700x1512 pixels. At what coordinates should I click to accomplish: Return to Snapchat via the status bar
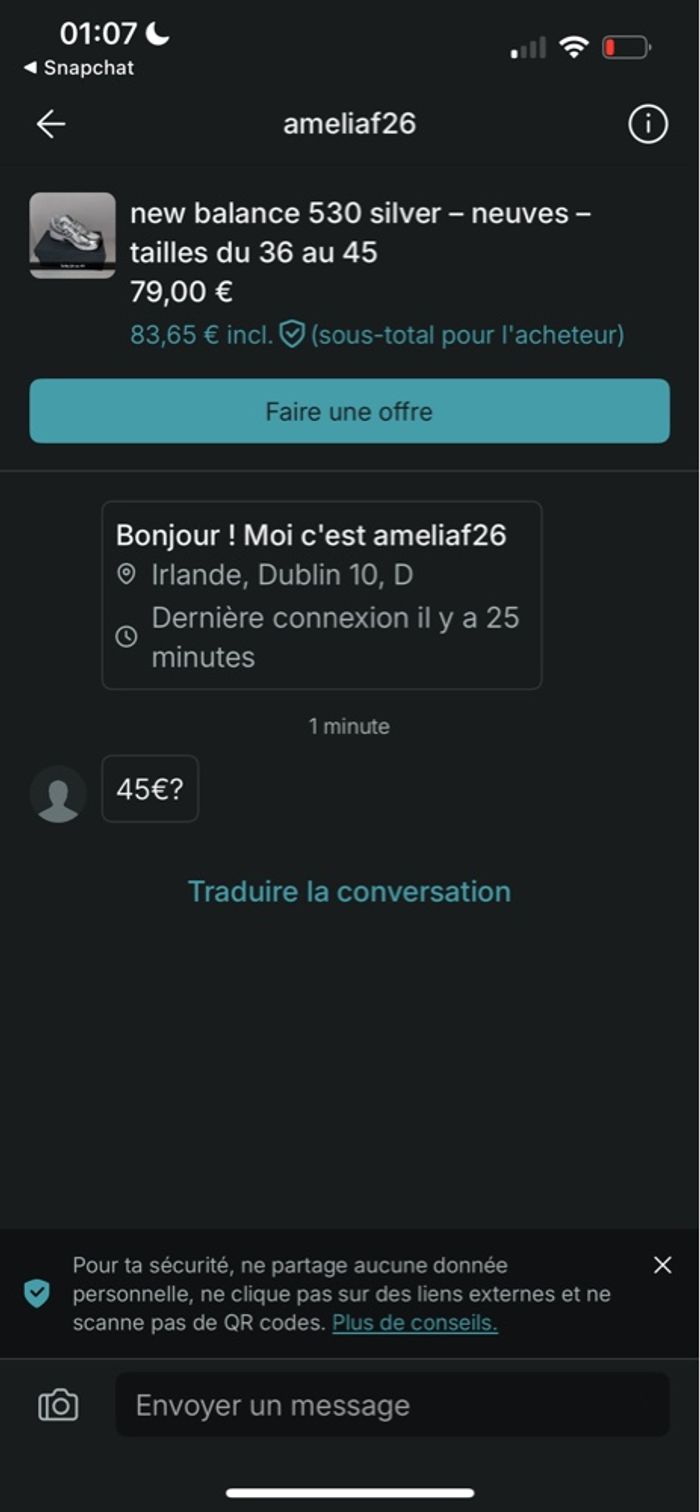(x=79, y=68)
